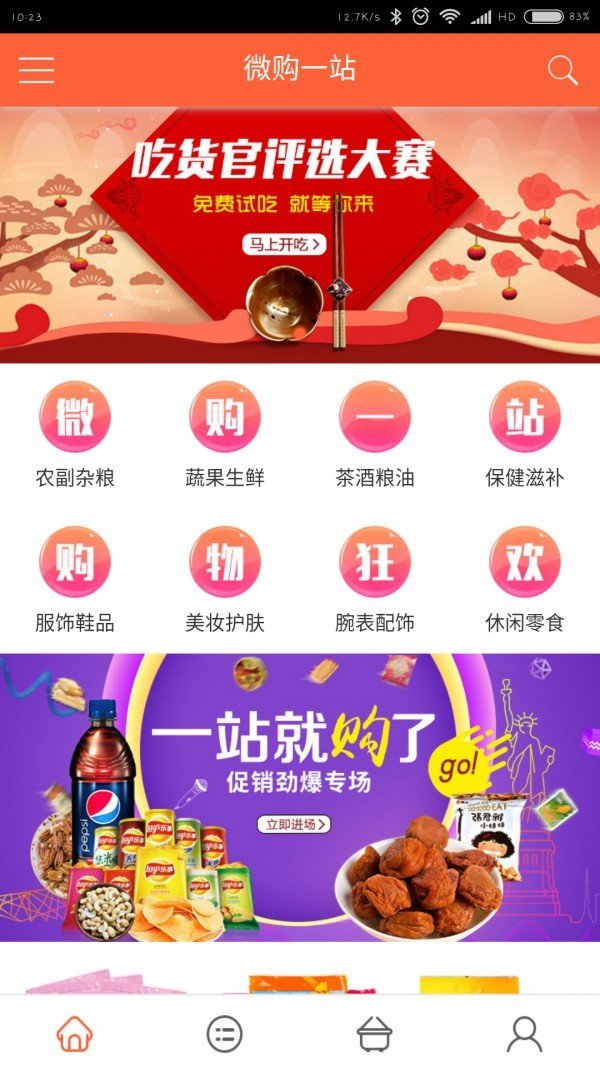This screenshot has height=1067, width=600.
Task: Open the shopping basket tab
Action: click(375, 1033)
